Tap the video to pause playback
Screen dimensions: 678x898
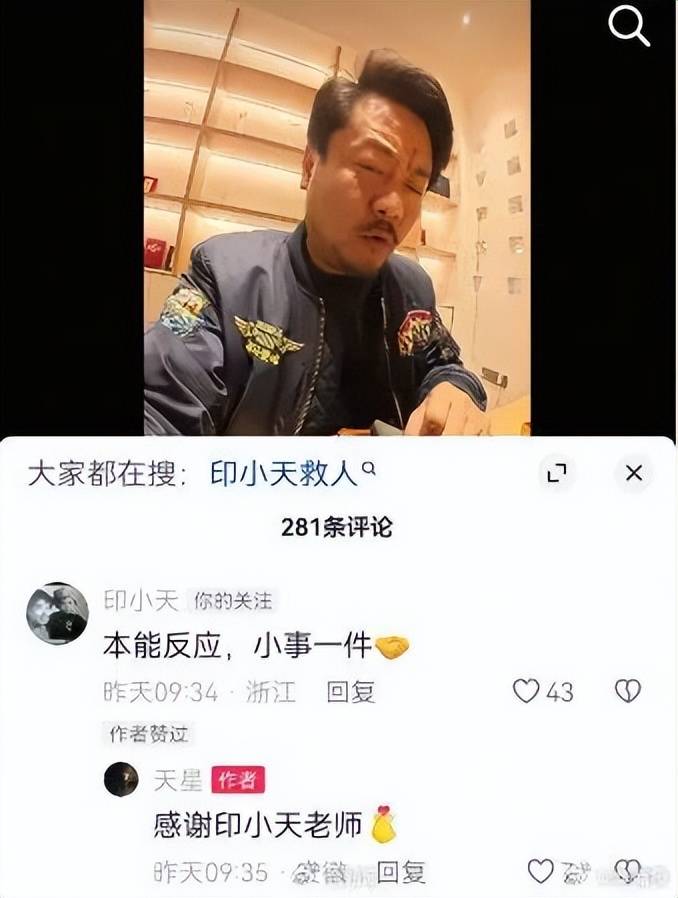(x=337, y=220)
